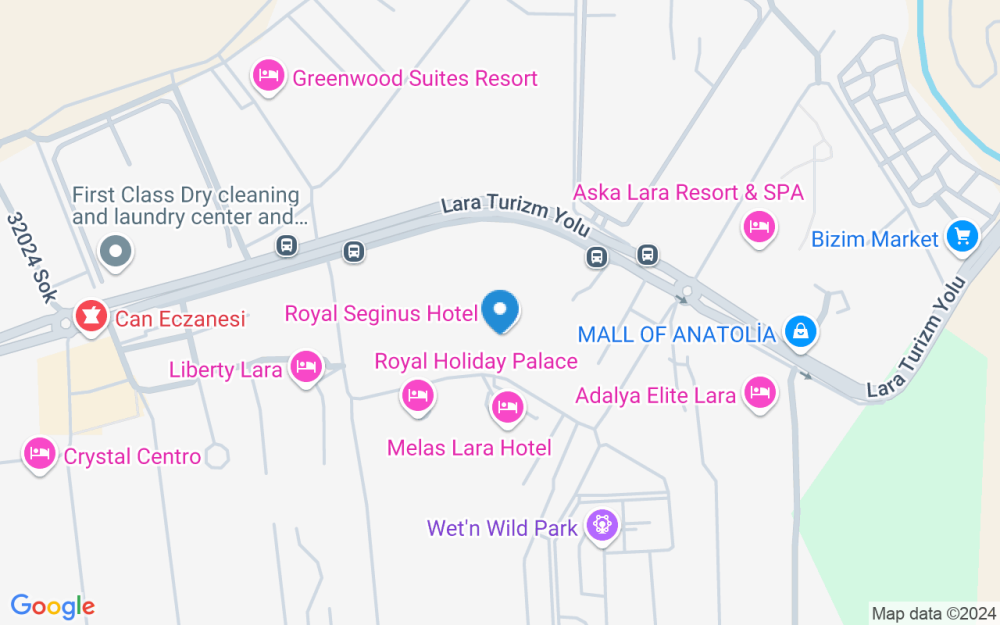Open the Royal Seginus Hotel location marker
The image size is (1000, 625).
(x=501, y=311)
